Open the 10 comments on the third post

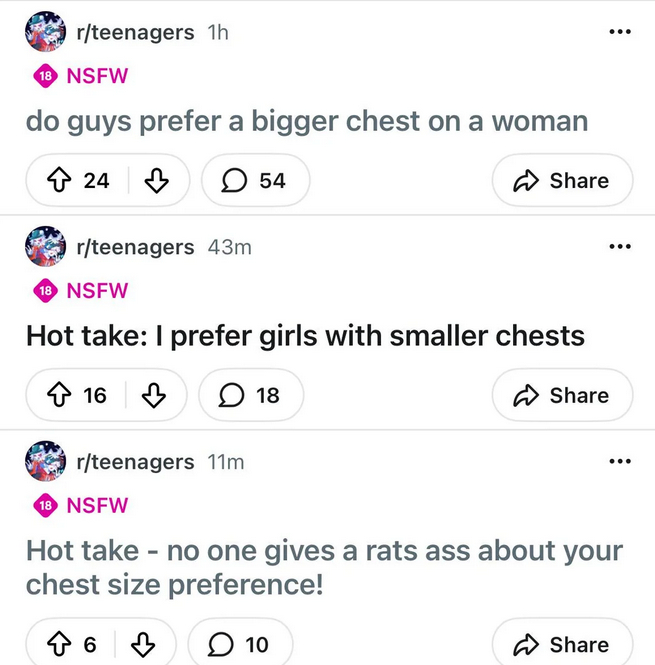tap(242, 645)
